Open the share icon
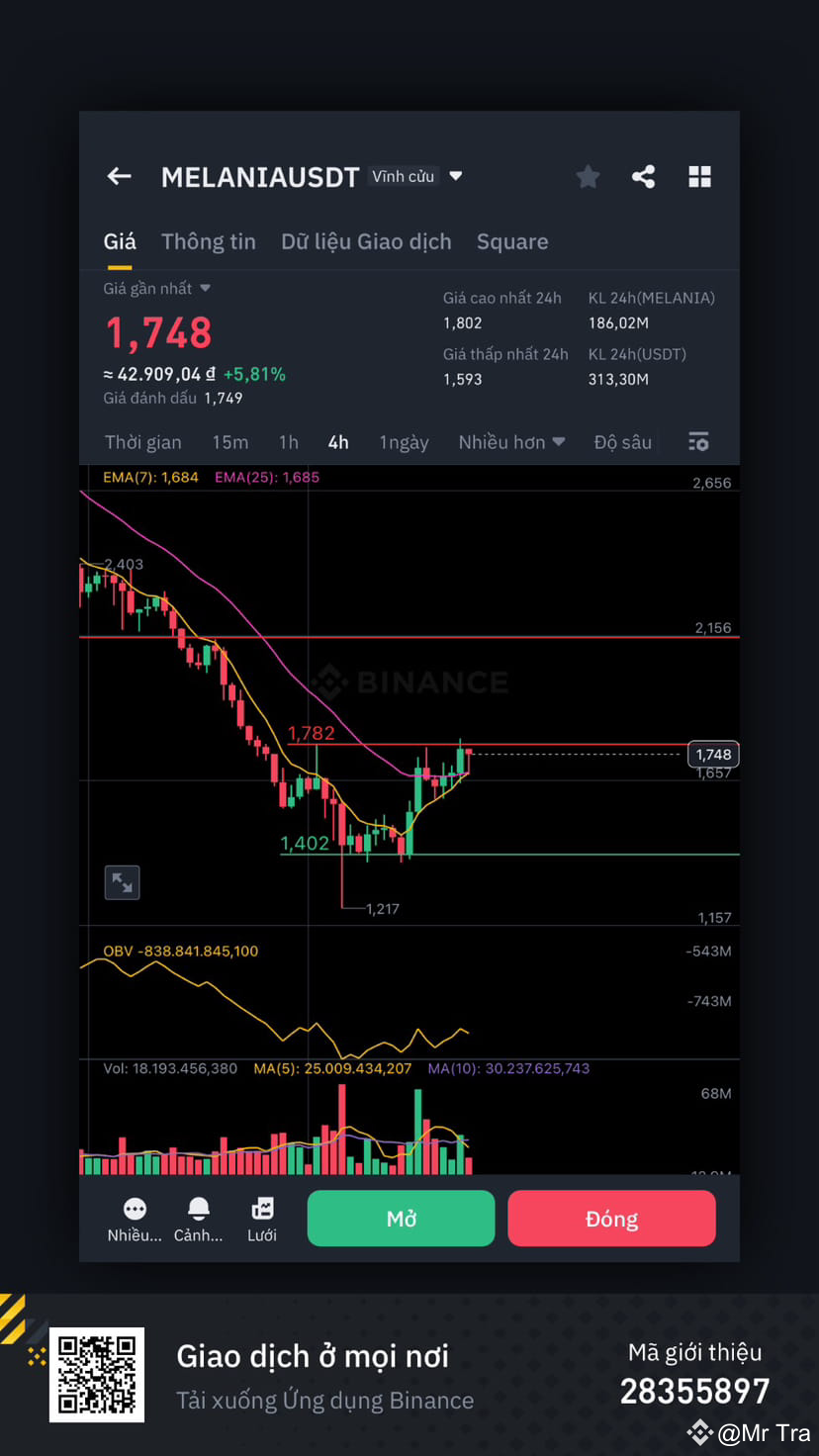Image resolution: width=819 pixels, height=1456 pixels. 644,176
